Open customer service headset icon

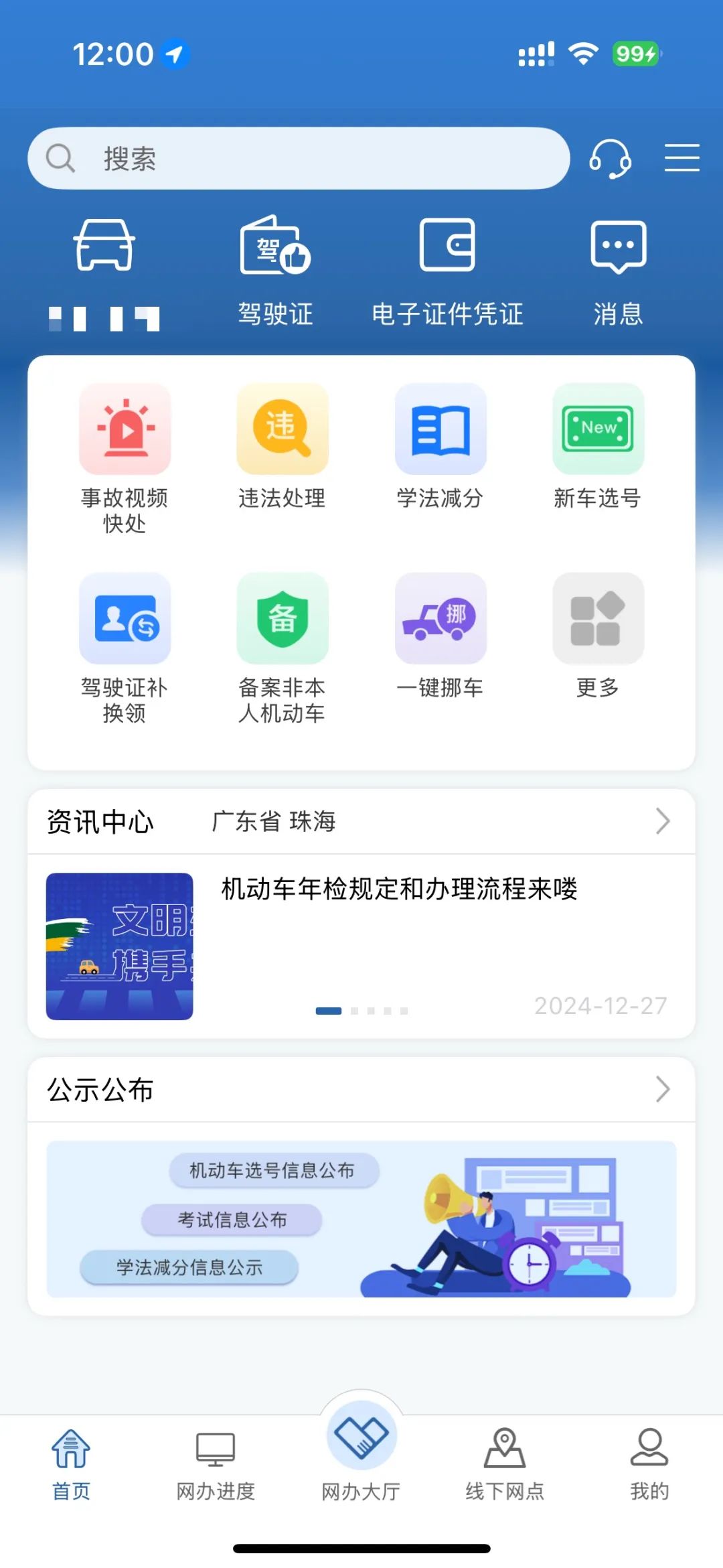[611, 159]
